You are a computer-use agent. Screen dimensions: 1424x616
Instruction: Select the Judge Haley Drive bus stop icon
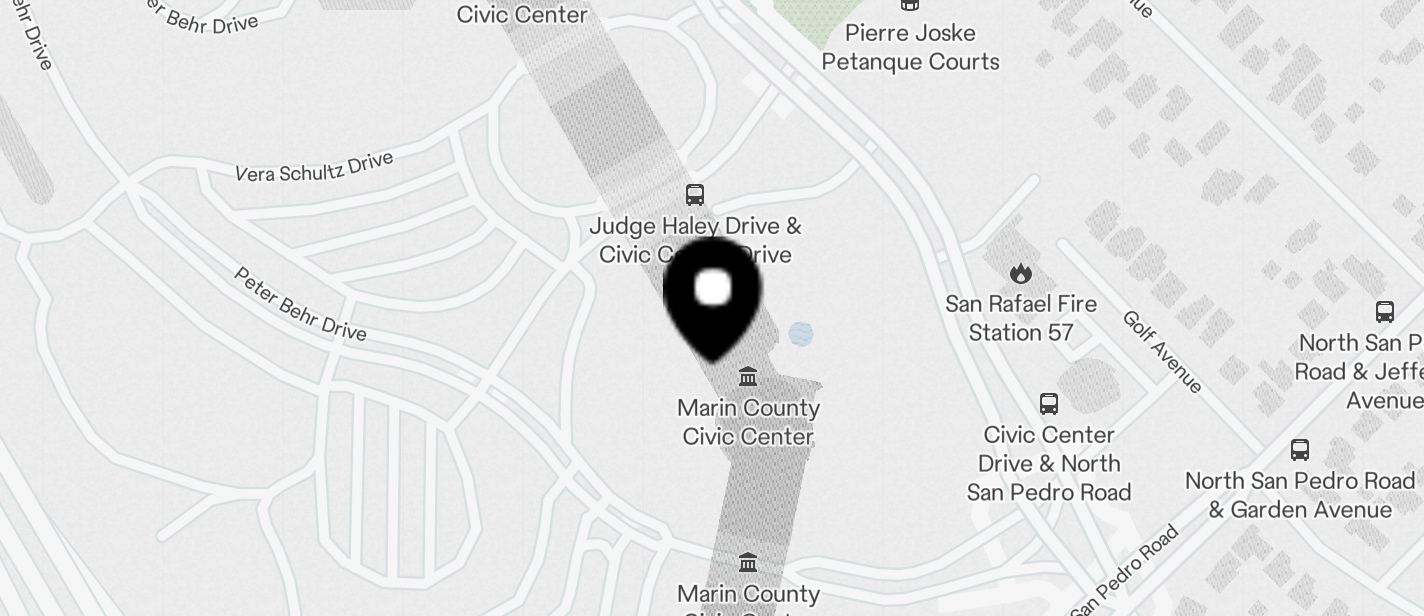[x=695, y=194]
